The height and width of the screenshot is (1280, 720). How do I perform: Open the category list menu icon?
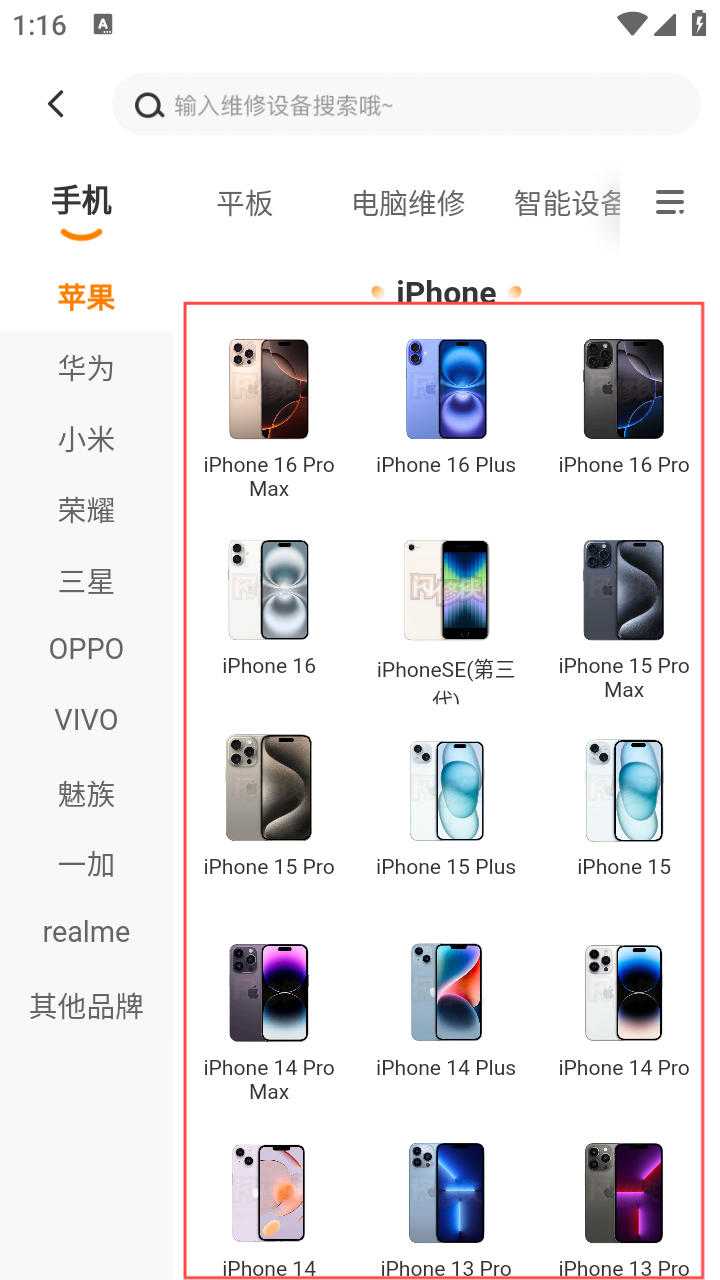[669, 203]
